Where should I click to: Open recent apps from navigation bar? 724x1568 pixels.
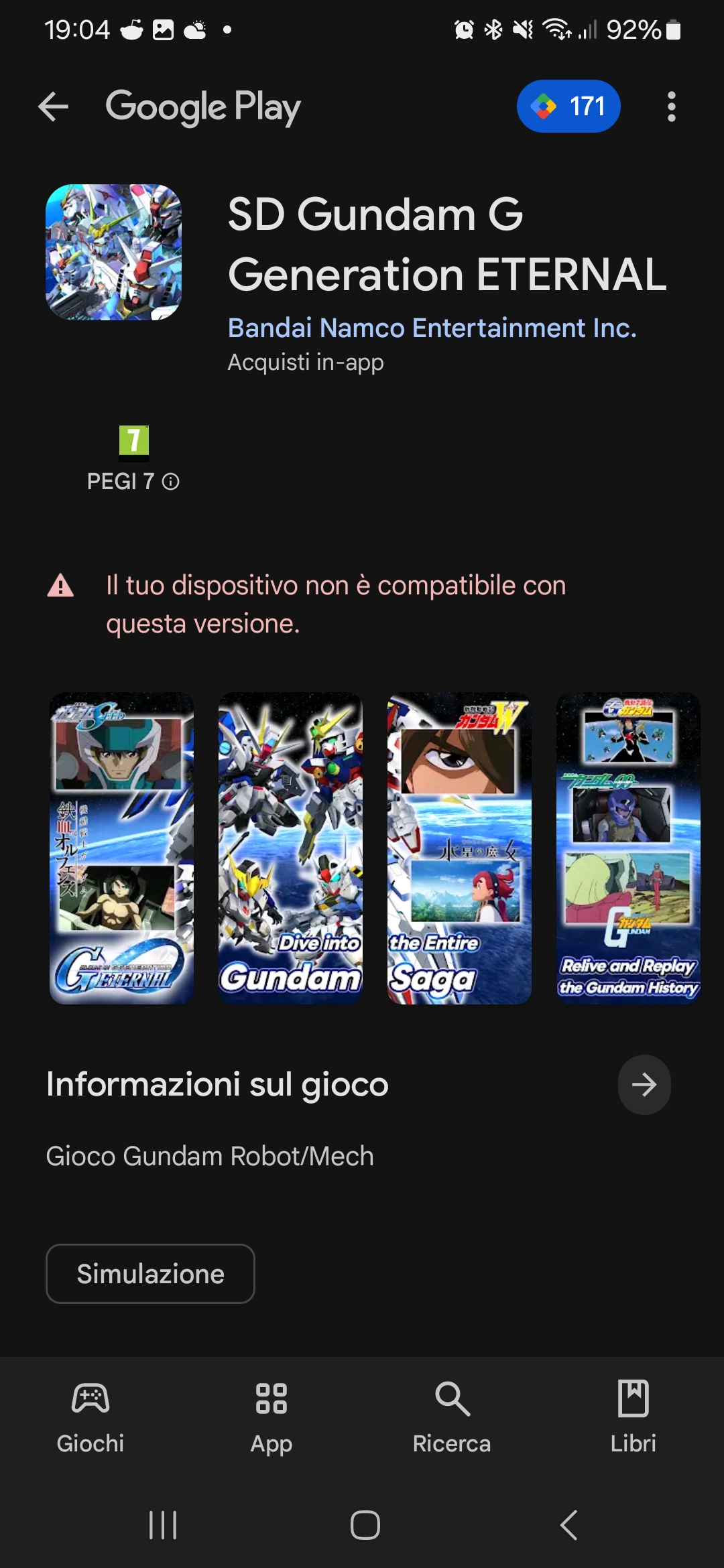coord(162,1525)
